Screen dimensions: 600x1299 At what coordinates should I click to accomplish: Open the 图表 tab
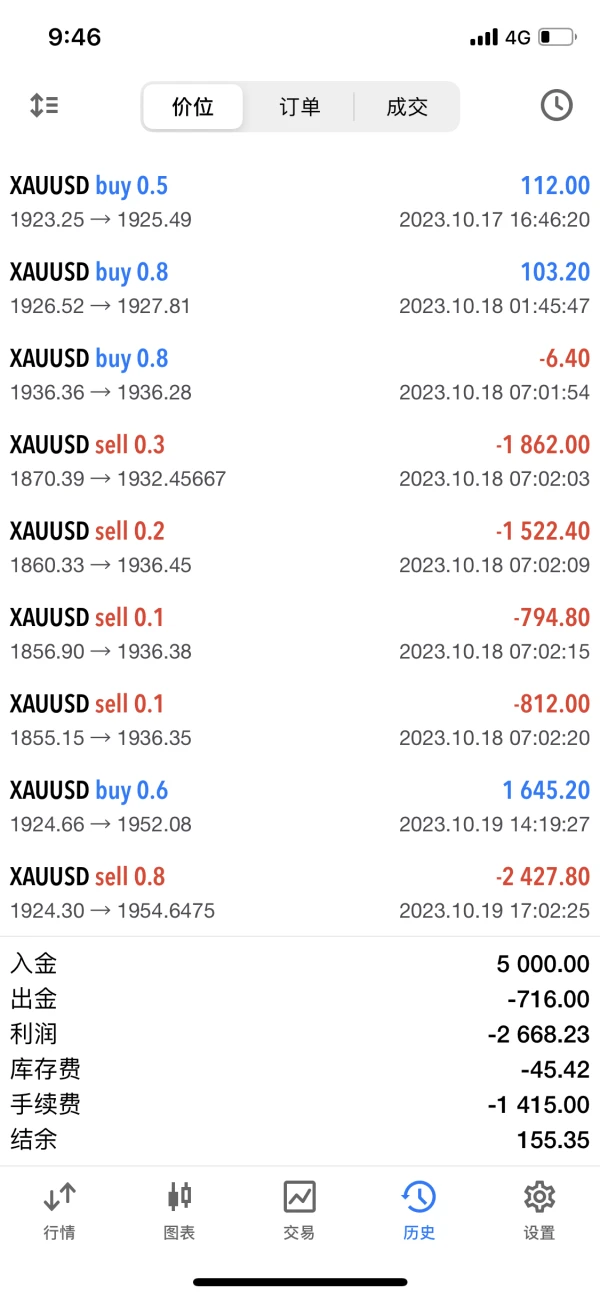coord(179,1210)
